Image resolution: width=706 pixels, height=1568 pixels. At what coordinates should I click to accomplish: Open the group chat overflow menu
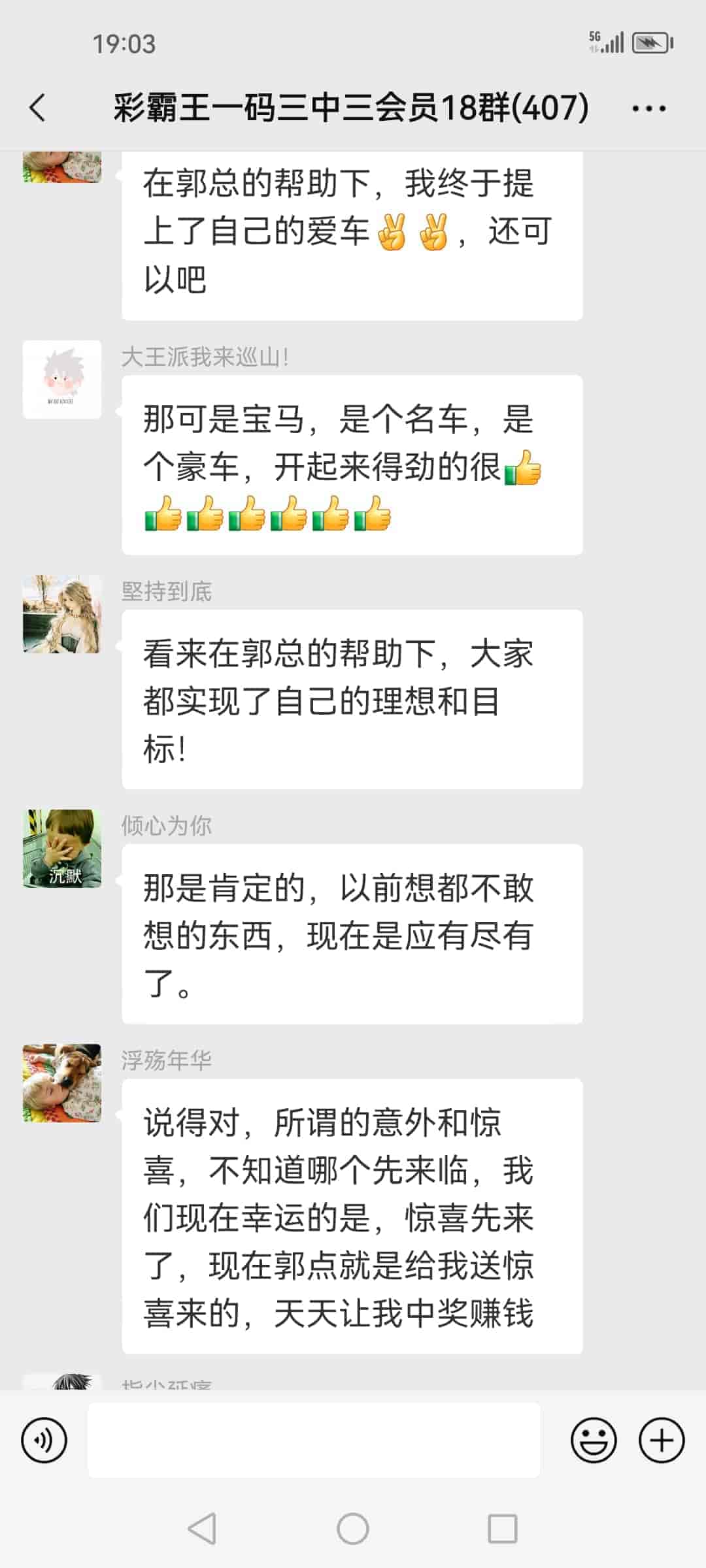tap(648, 108)
